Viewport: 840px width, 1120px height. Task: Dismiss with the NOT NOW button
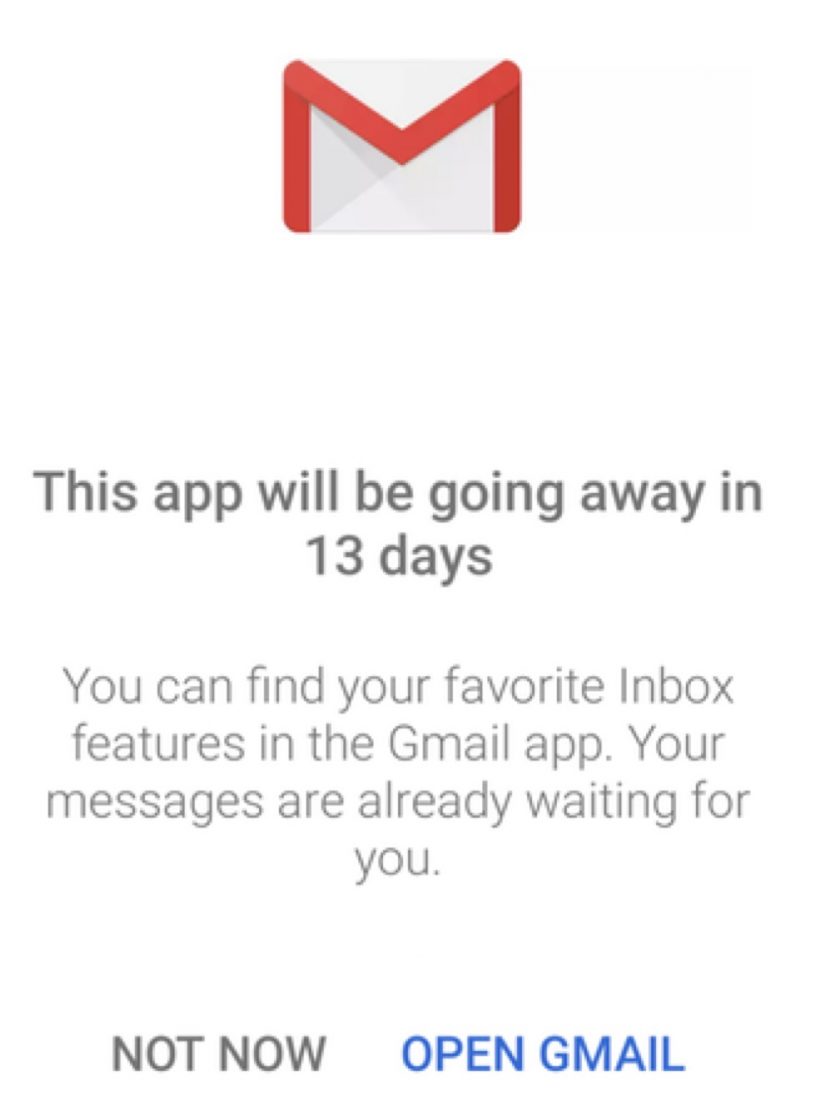point(219,1053)
